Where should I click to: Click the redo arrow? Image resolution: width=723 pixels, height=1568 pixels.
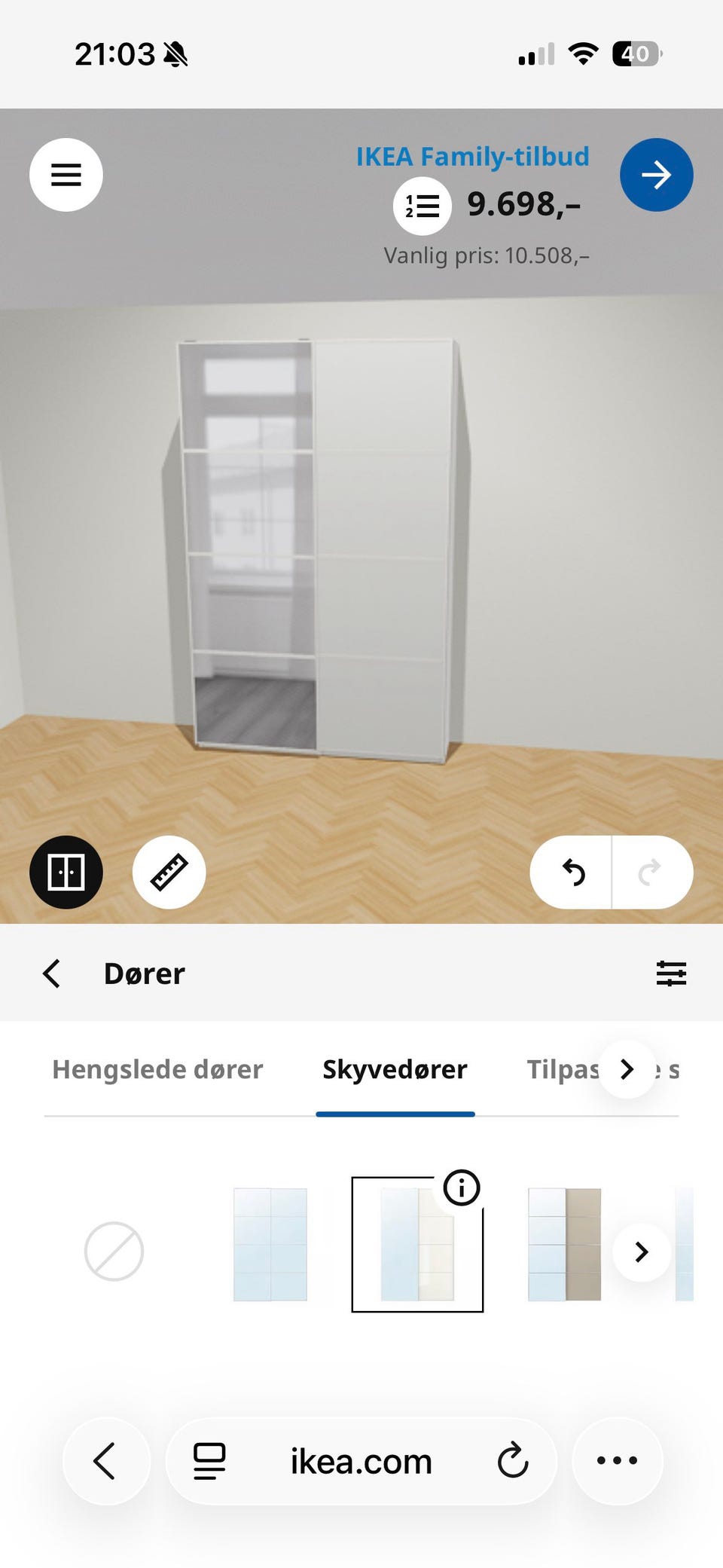[648, 871]
